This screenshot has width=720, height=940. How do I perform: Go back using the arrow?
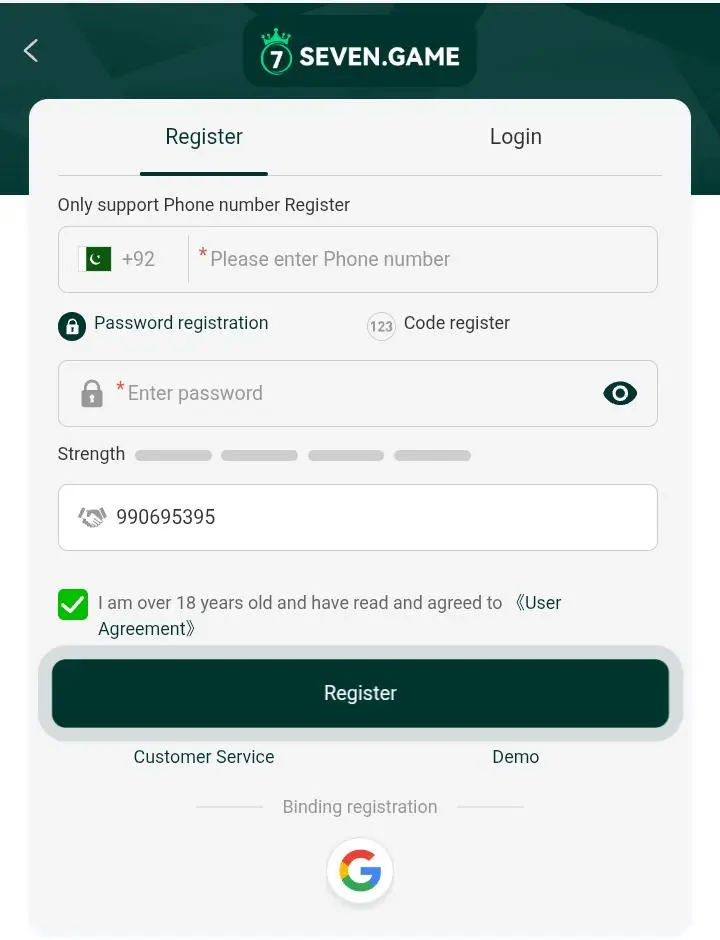31,51
